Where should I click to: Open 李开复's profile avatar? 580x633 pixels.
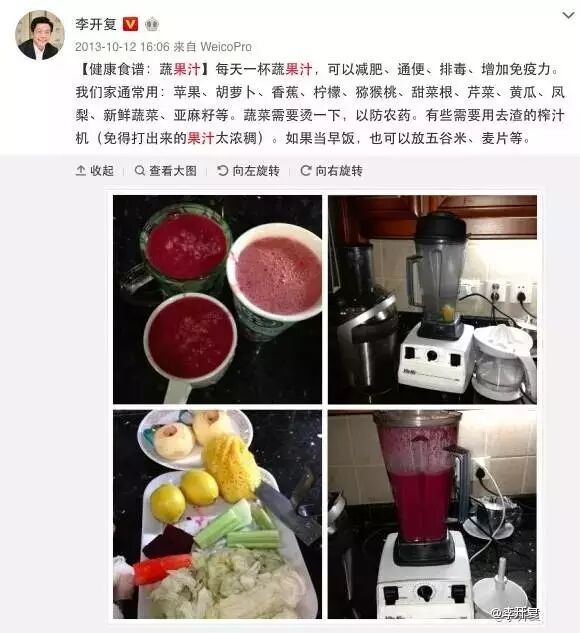point(40,35)
